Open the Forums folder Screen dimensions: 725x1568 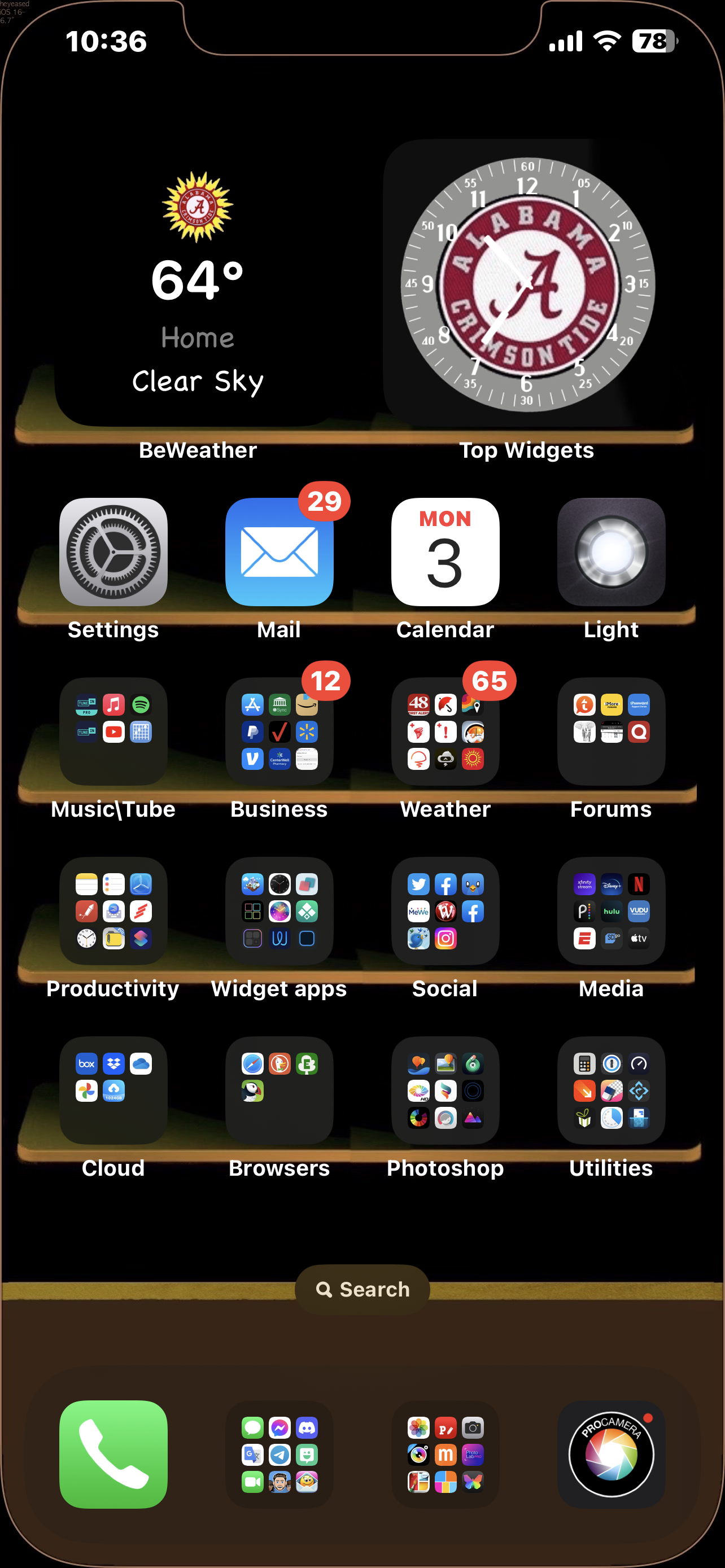[610, 731]
